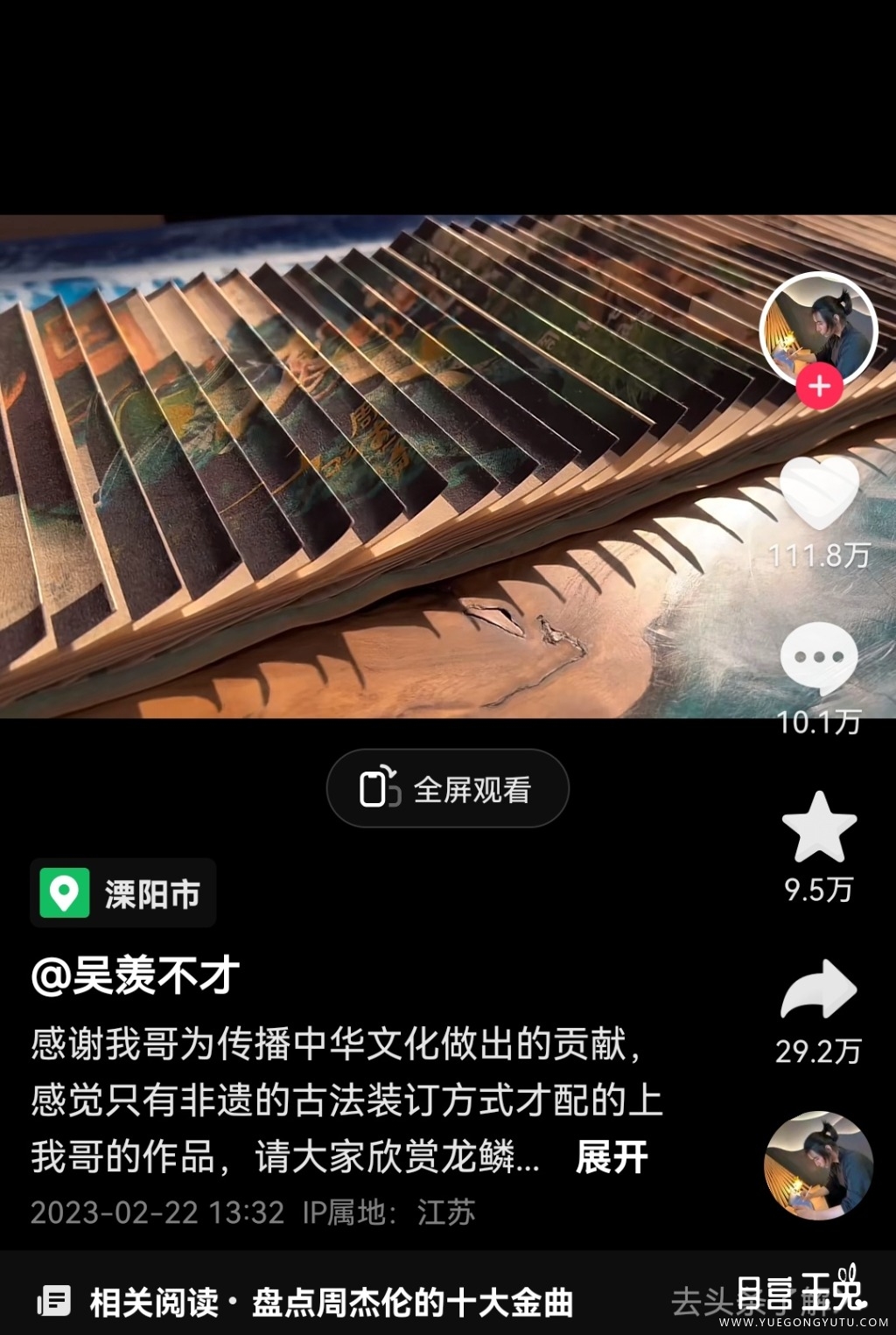Share the video using arrow icon

819,990
